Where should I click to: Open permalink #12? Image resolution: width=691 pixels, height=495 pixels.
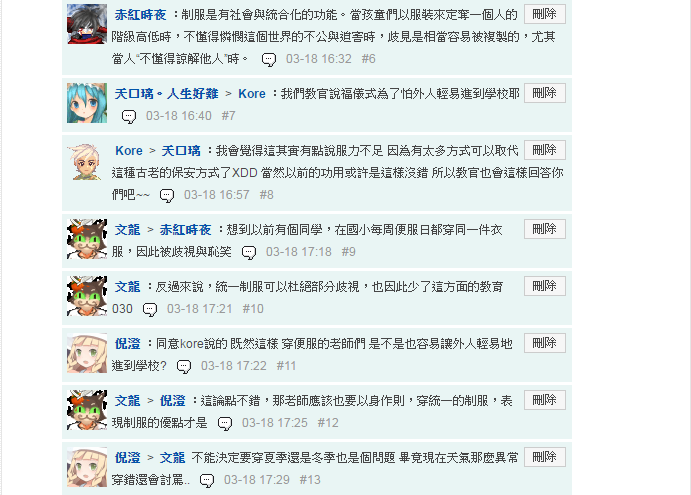[x=328, y=423]
